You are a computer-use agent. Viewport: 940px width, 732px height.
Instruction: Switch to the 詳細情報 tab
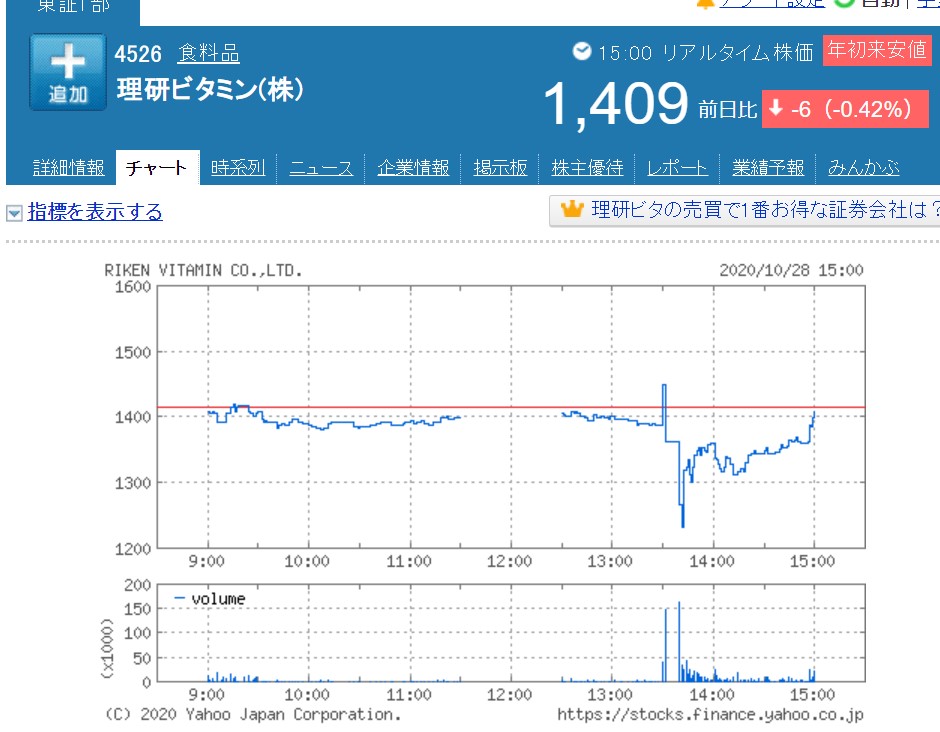coord(68,168)
